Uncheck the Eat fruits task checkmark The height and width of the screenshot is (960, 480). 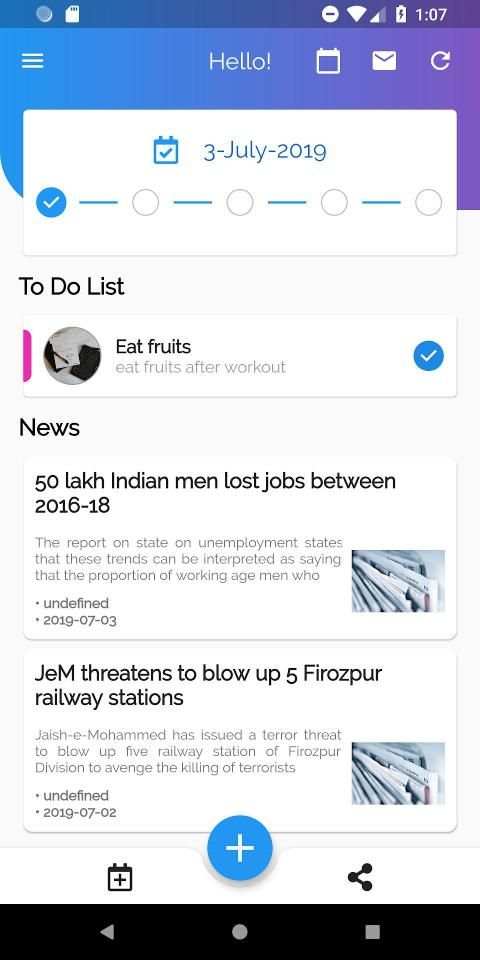click(429, 356)
